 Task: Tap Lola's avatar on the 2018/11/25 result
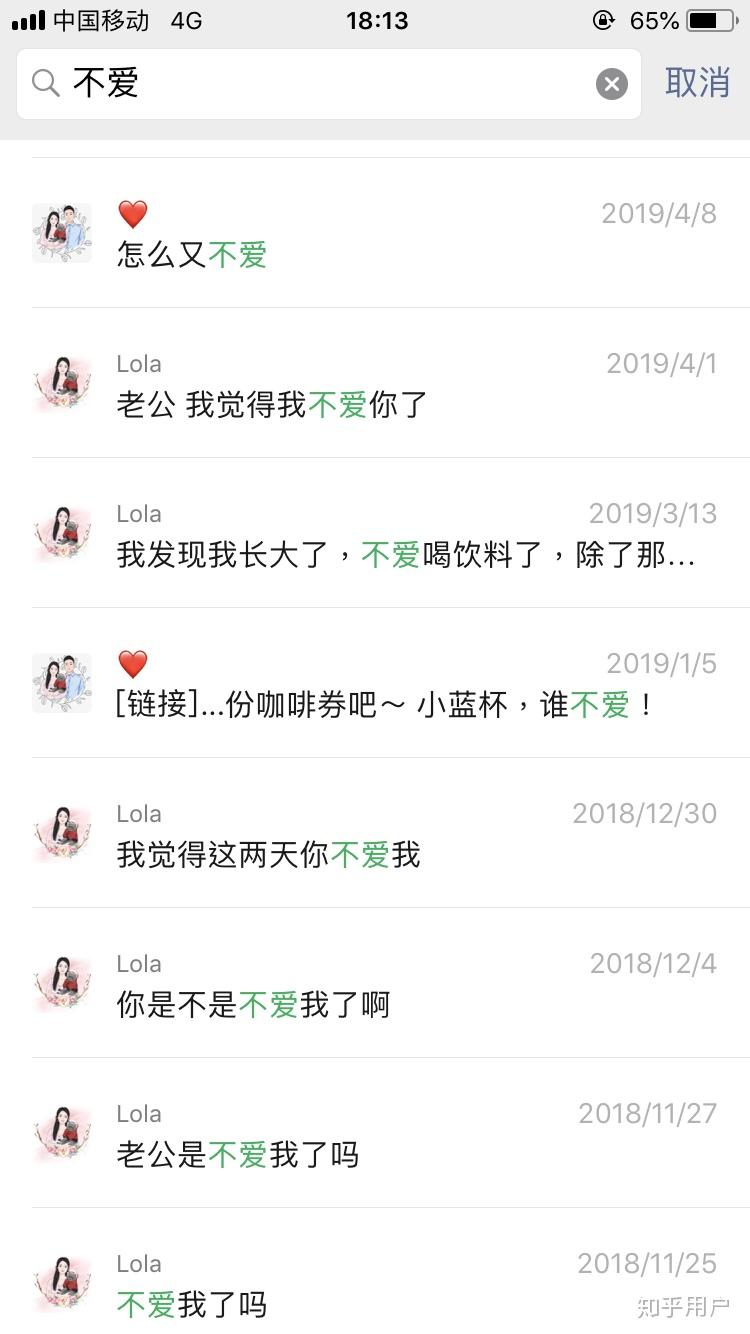point(62,1283)
